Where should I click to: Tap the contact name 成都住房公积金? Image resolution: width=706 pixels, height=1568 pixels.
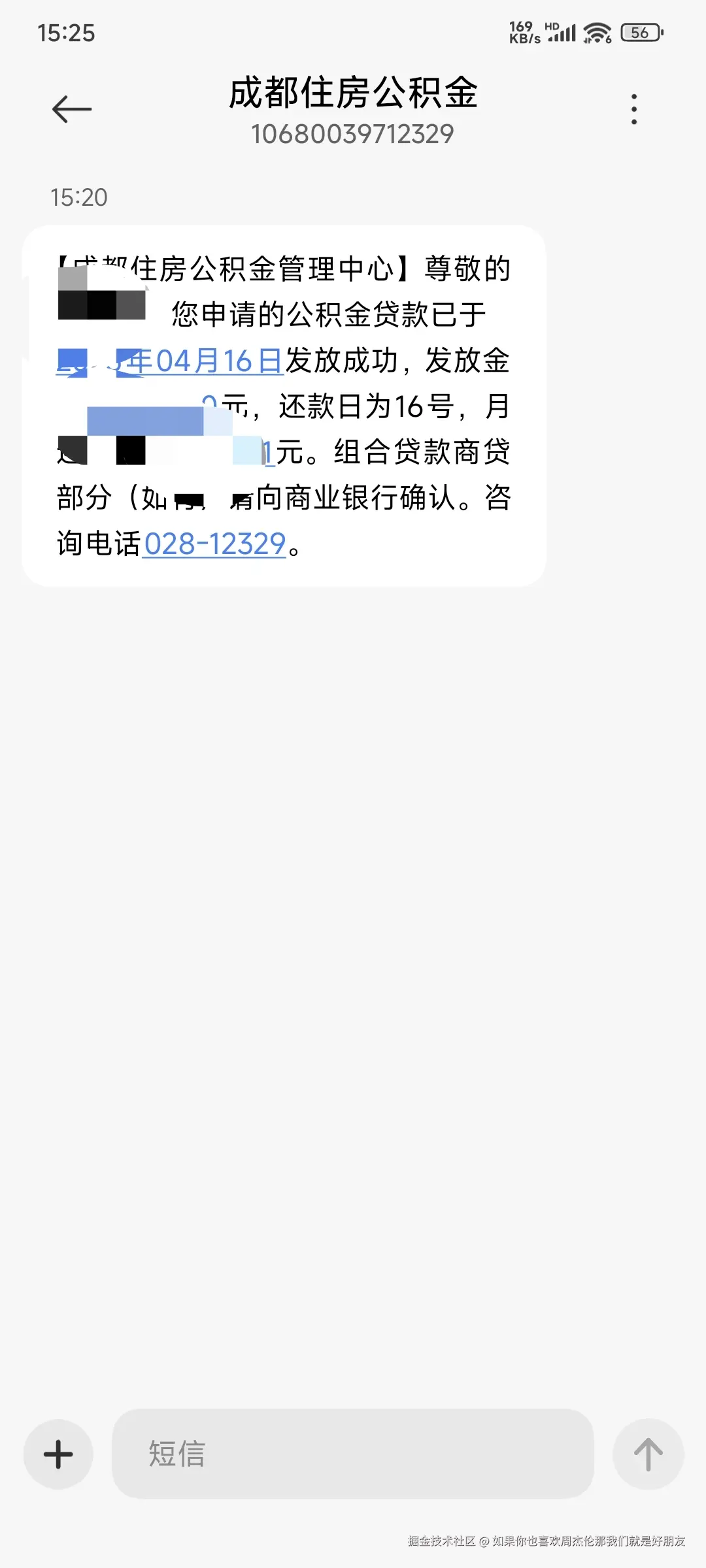point(353,93)
